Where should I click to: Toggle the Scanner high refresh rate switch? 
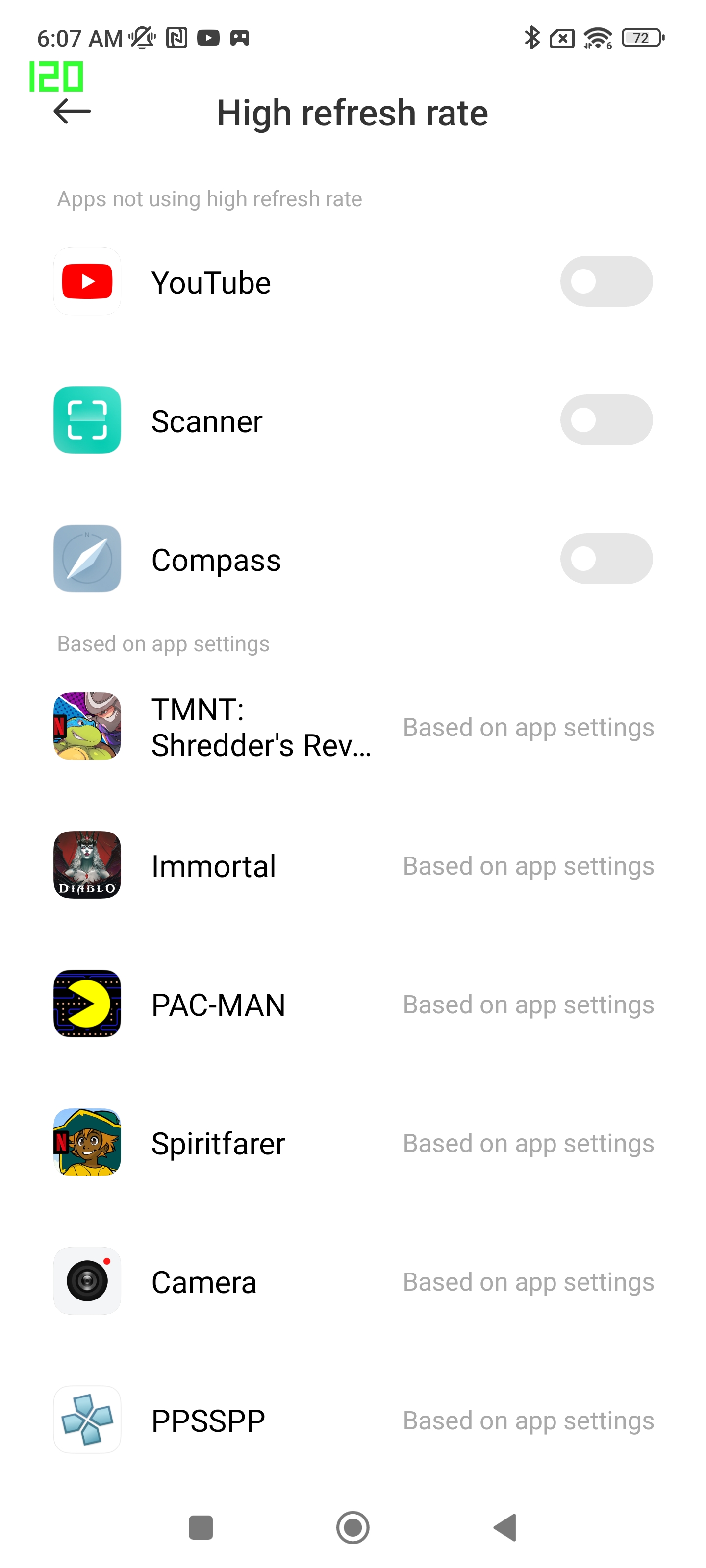605,420
